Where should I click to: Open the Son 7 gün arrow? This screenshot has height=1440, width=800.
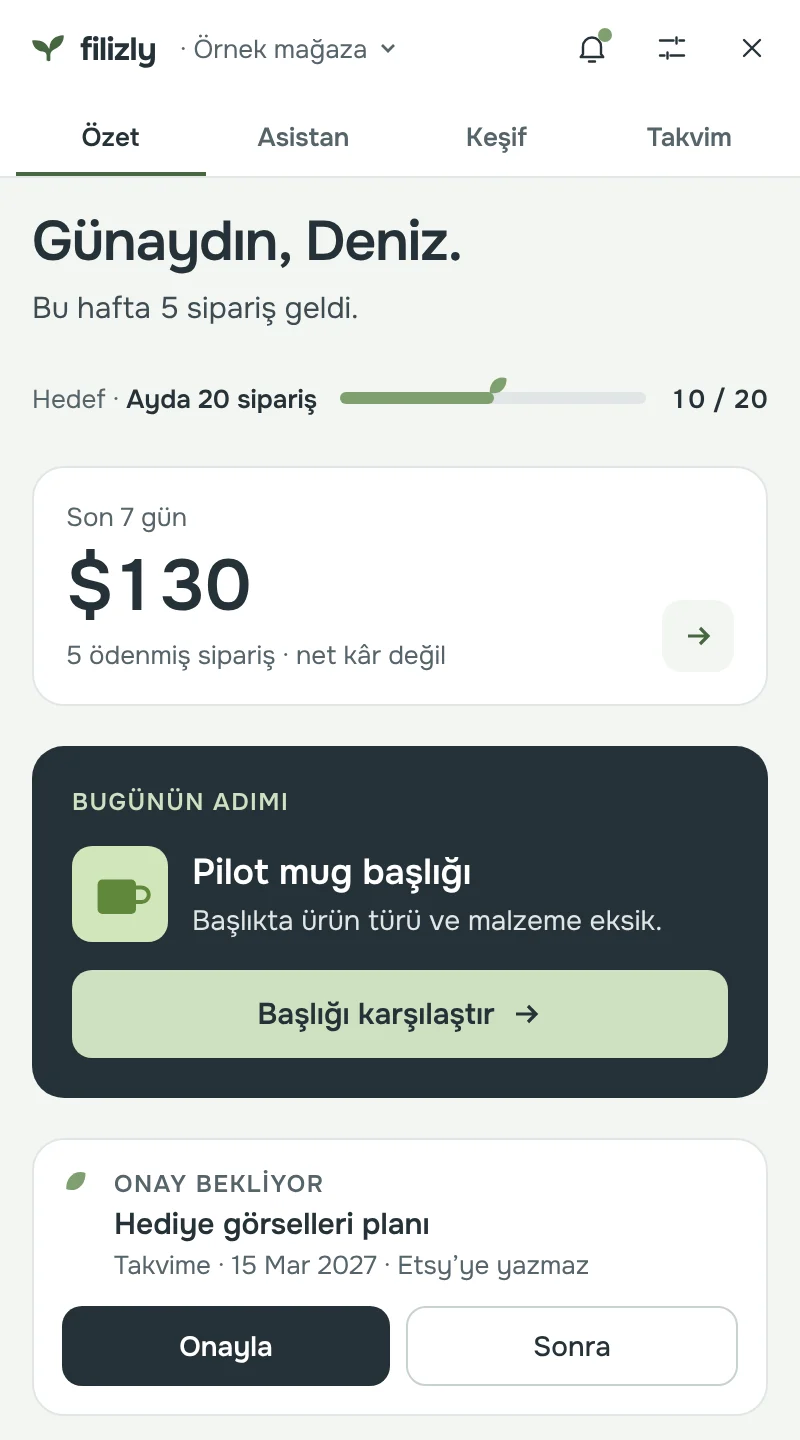coord(698,636)
